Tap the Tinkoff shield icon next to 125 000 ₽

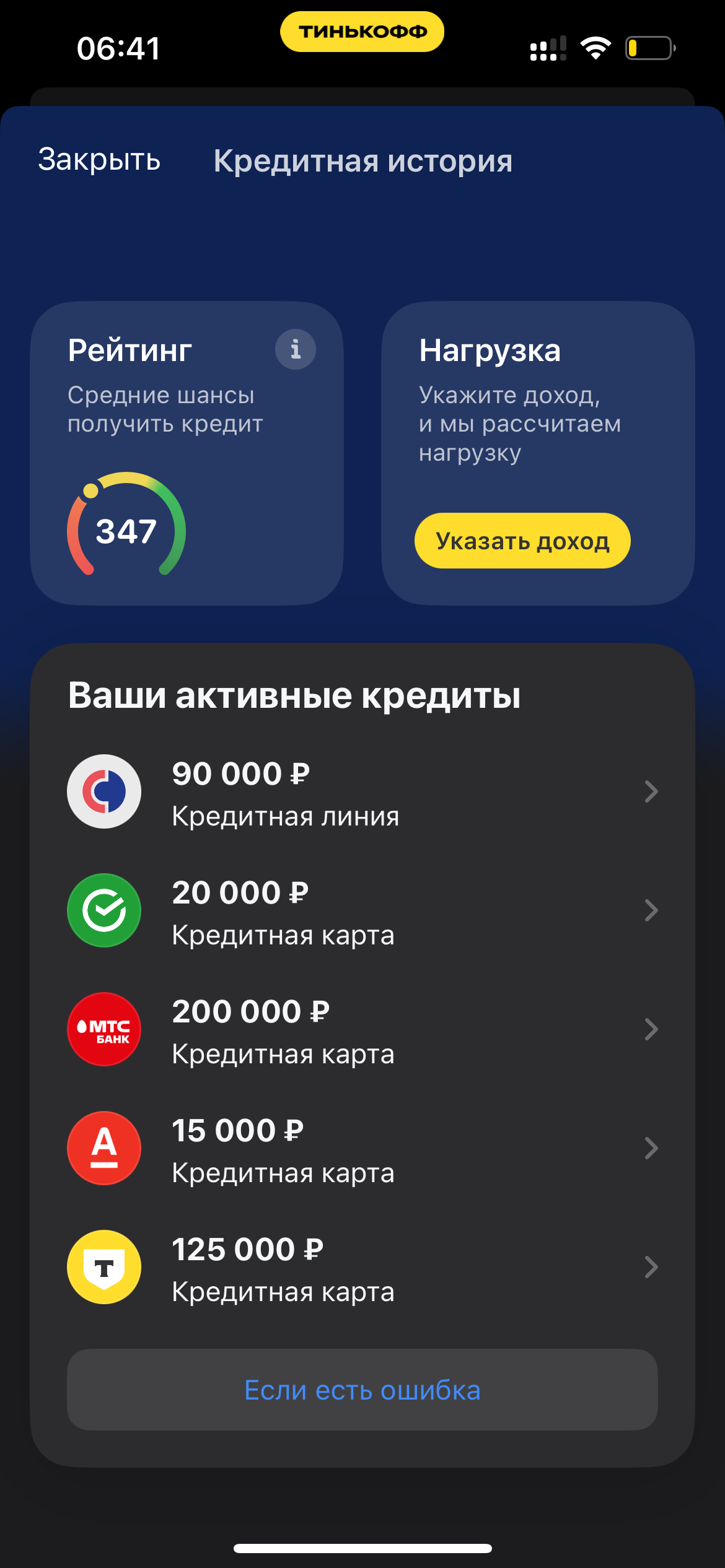(x=103, y=1267)
